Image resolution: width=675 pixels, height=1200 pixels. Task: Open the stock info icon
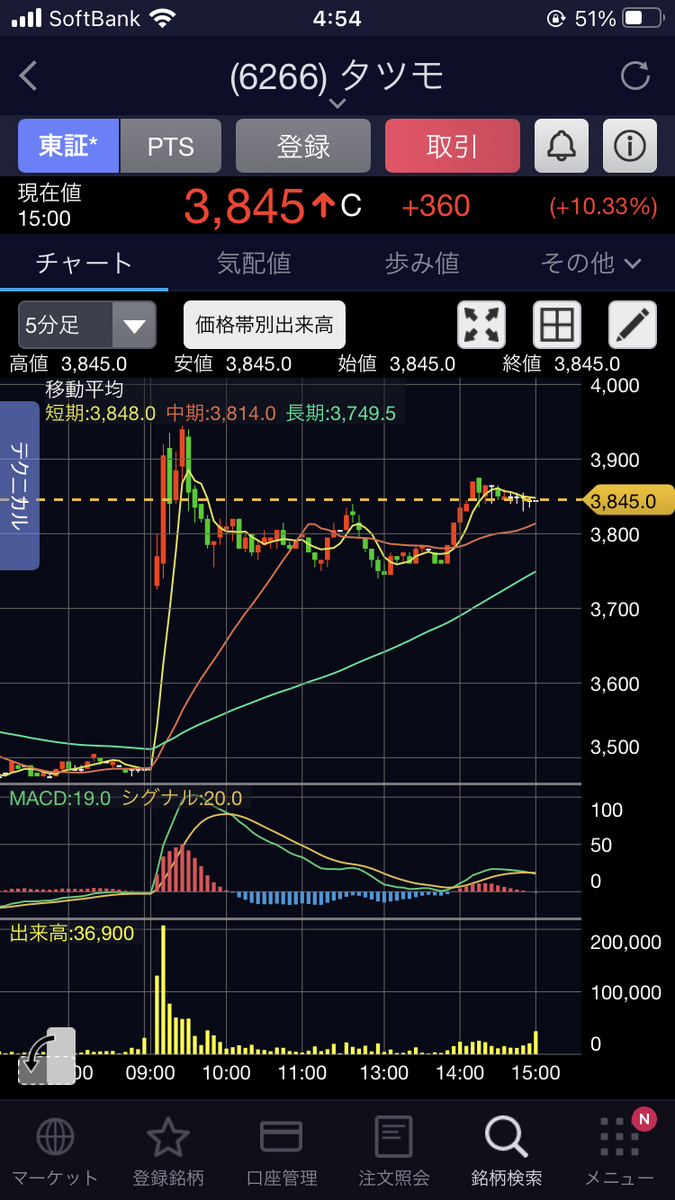630,146
